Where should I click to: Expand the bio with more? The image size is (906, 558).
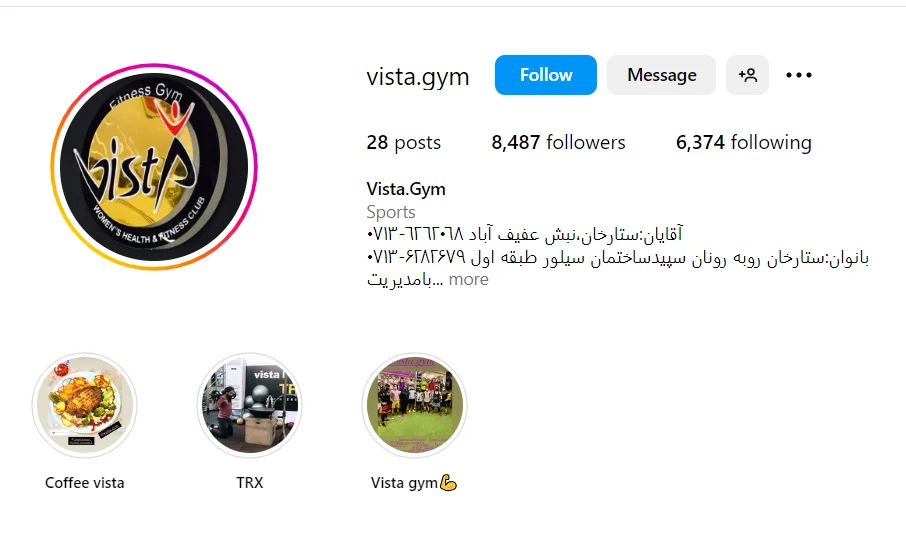468,280
